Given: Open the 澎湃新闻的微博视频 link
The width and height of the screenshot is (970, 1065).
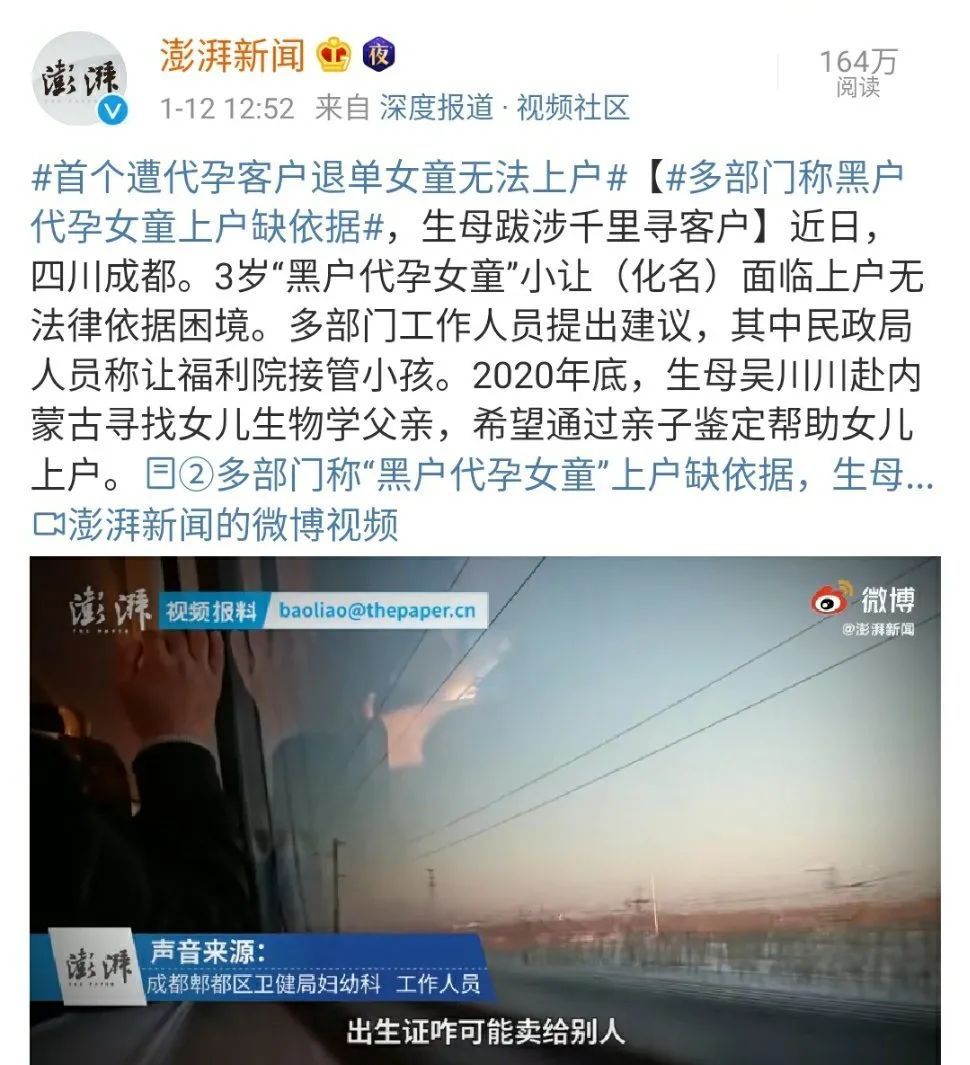Looking at the screenshot, I should [216, 523].
